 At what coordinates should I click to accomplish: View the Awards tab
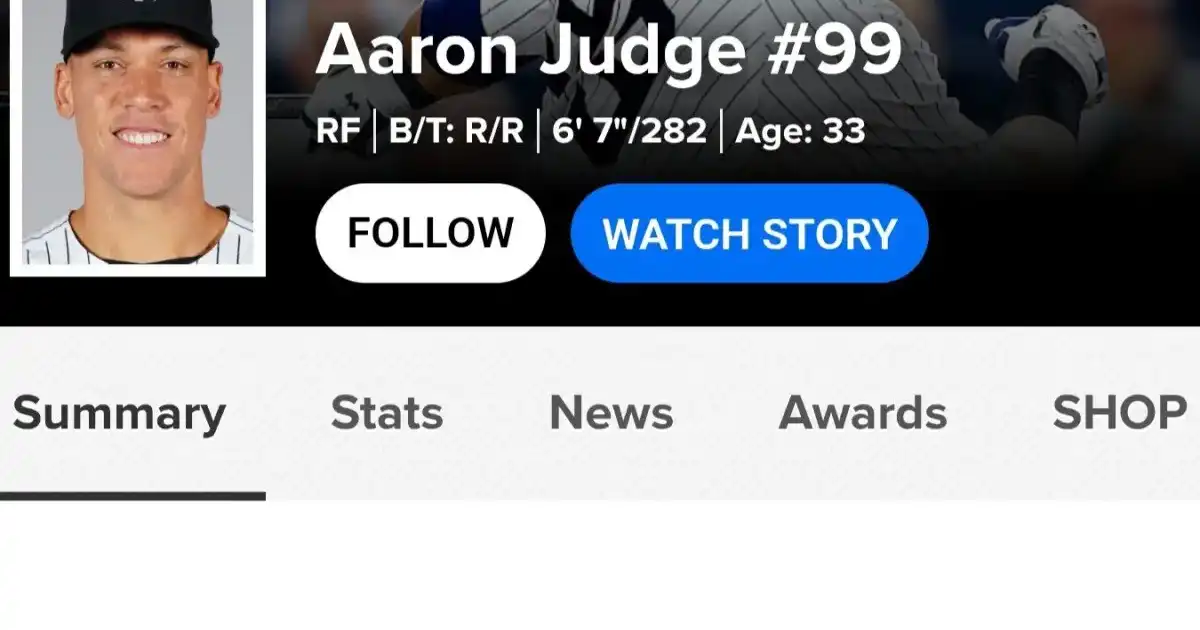pyautogui.click(x=862, y=413)
